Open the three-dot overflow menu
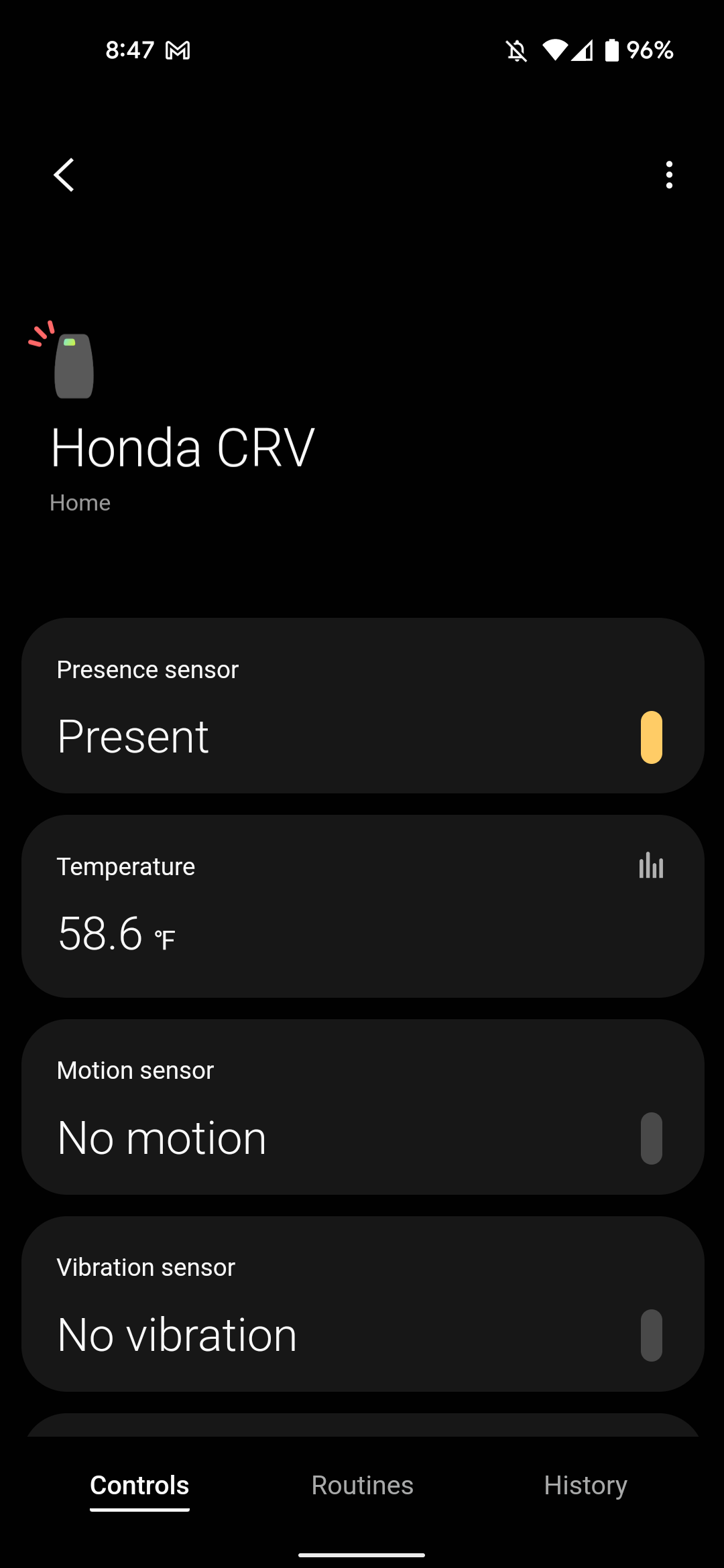 668,175
